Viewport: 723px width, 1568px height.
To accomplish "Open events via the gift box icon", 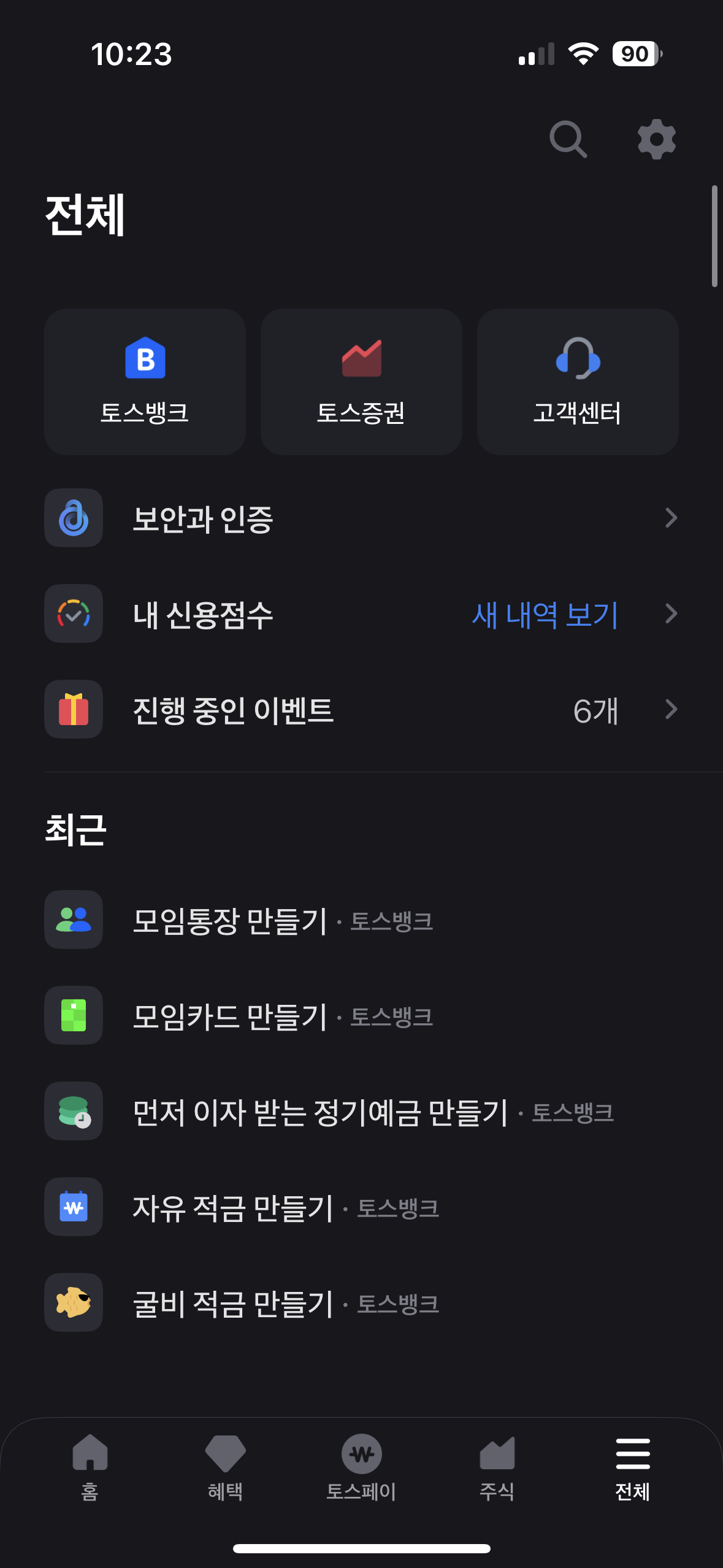I will click(x=73, y=710).
